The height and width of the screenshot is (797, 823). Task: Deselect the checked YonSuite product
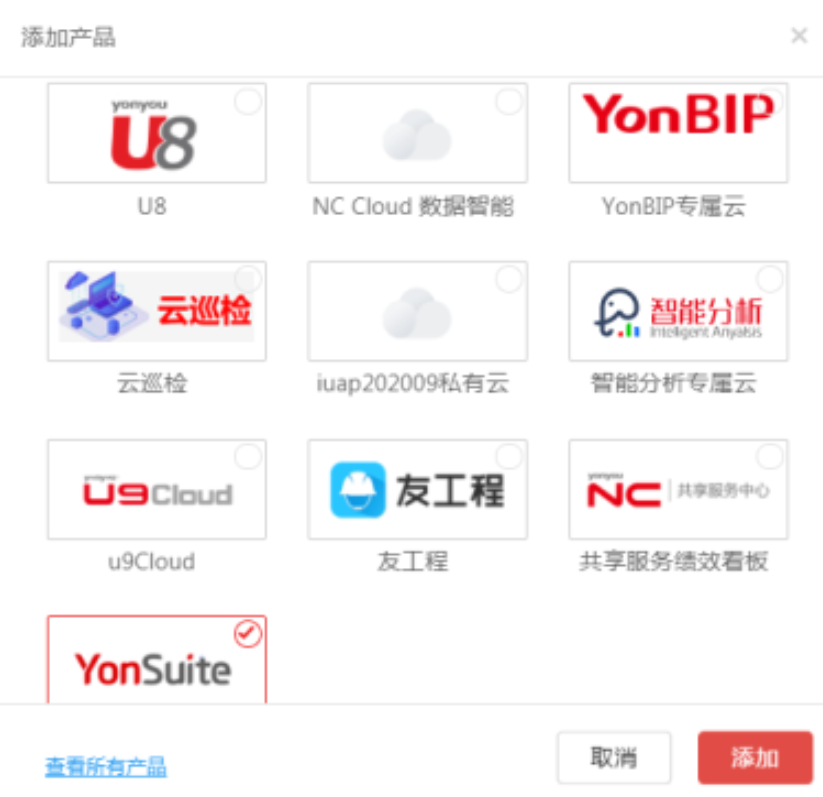[x=156, y=662]
